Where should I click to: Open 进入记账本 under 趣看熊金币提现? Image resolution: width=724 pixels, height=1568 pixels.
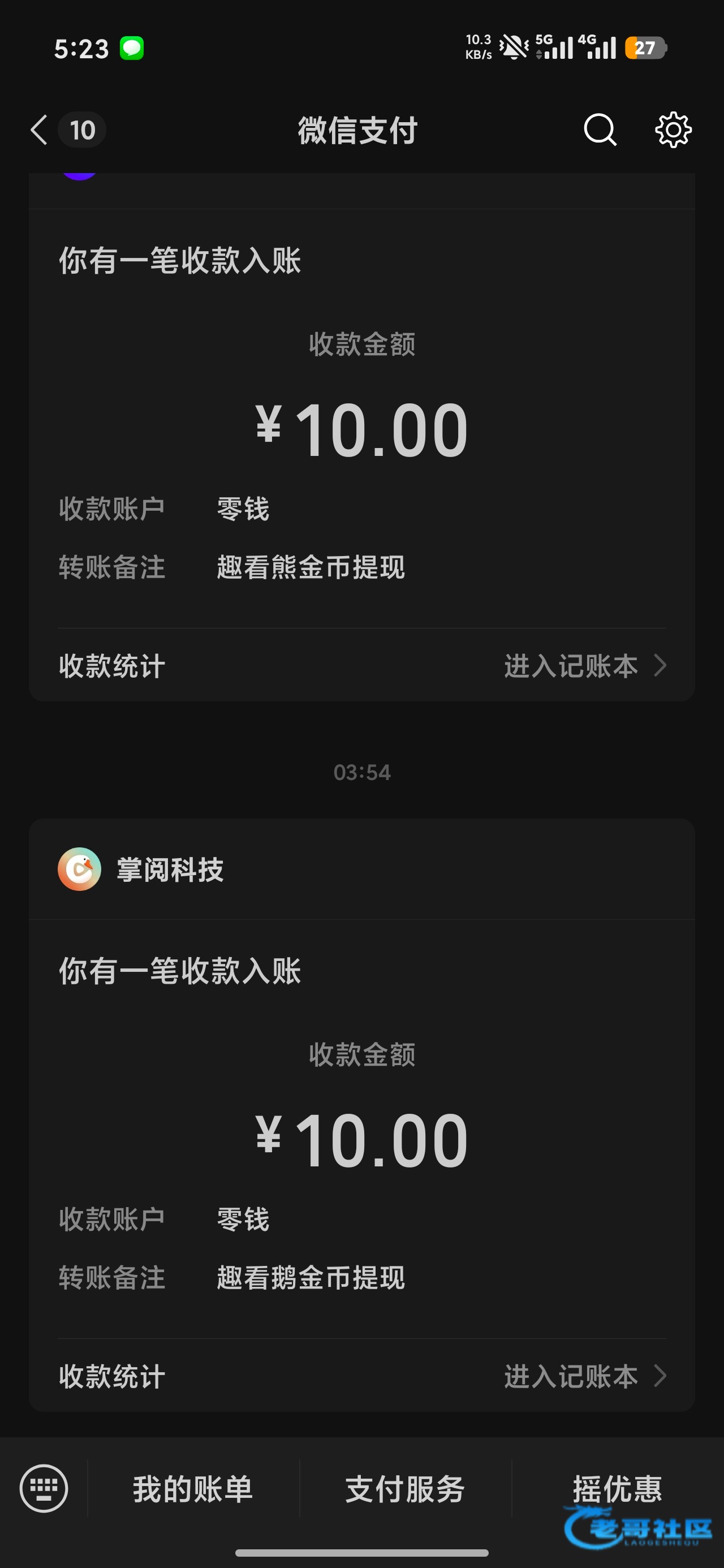coord(584,666)
